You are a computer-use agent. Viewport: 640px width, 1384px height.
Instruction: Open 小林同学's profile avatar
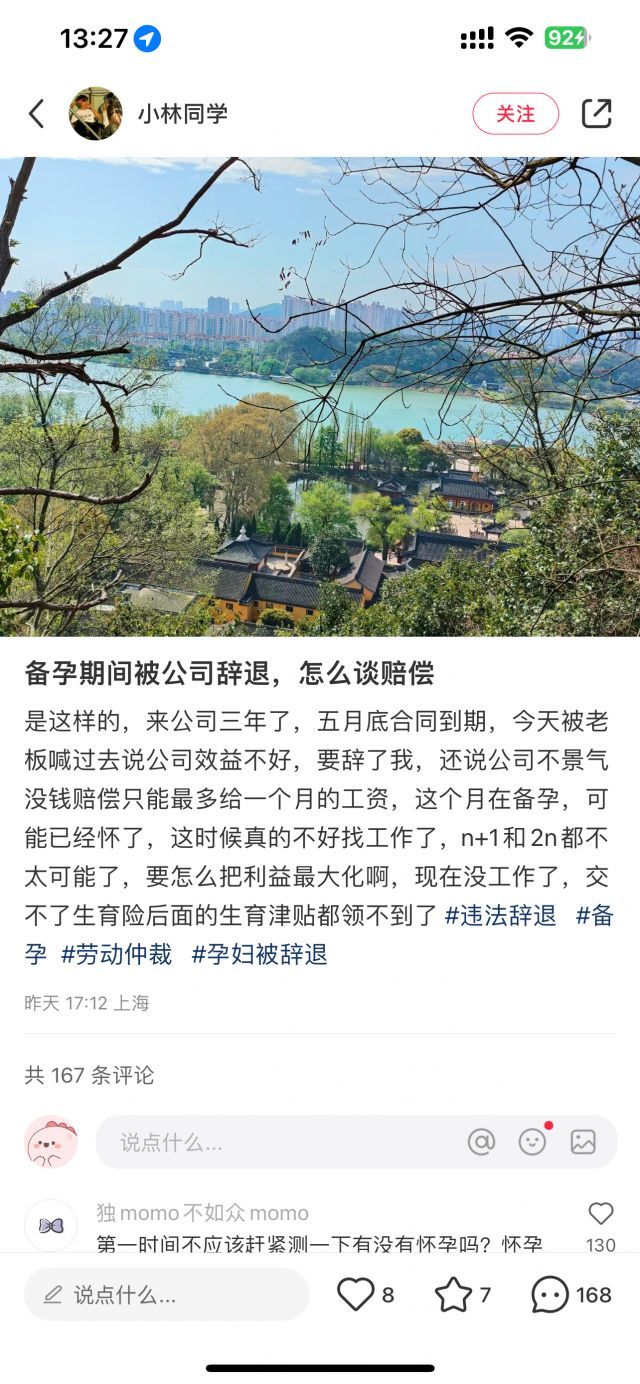click(95, 114)
